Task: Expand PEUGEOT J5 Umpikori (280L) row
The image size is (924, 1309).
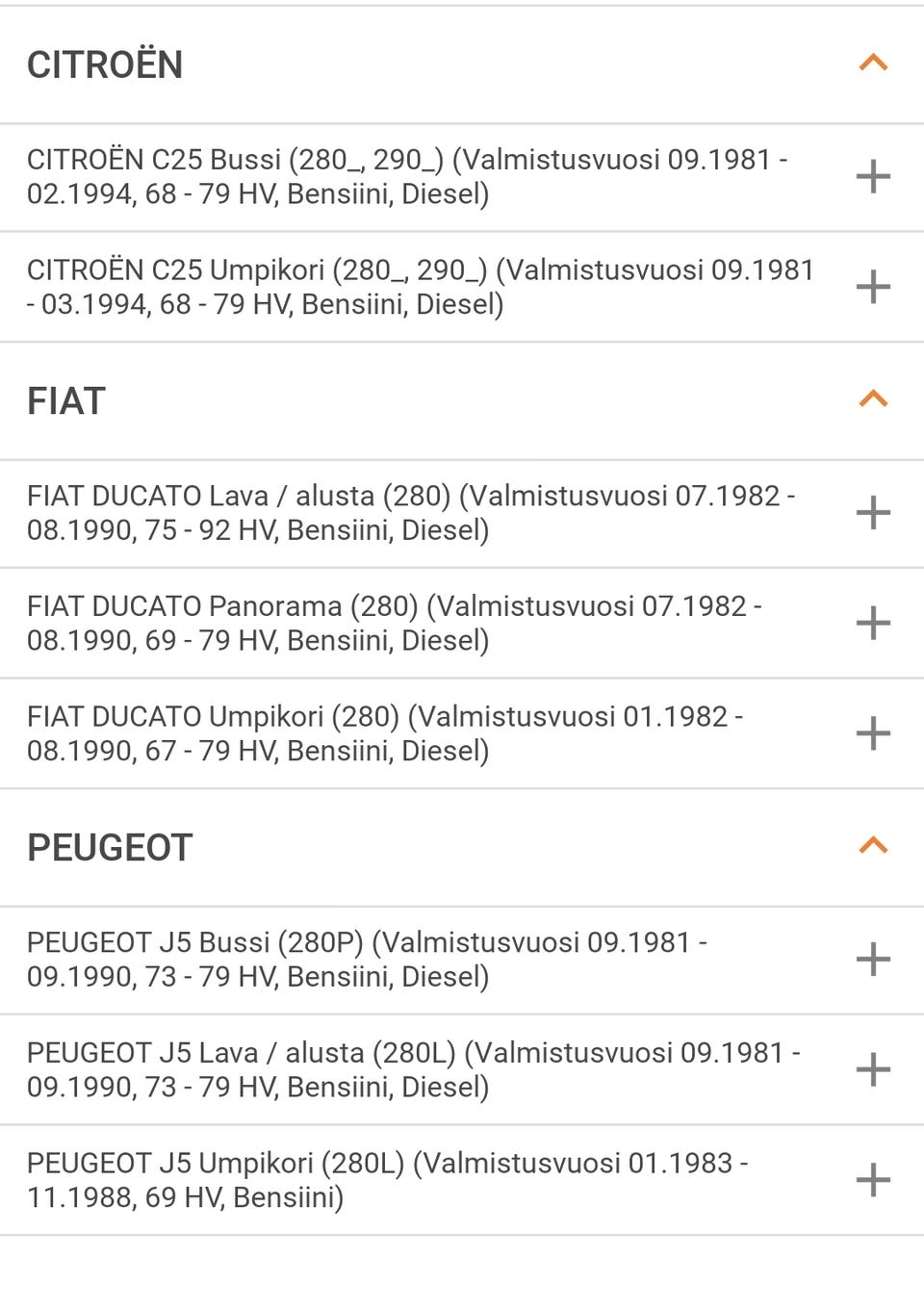Action: [x=872, y=1180]
